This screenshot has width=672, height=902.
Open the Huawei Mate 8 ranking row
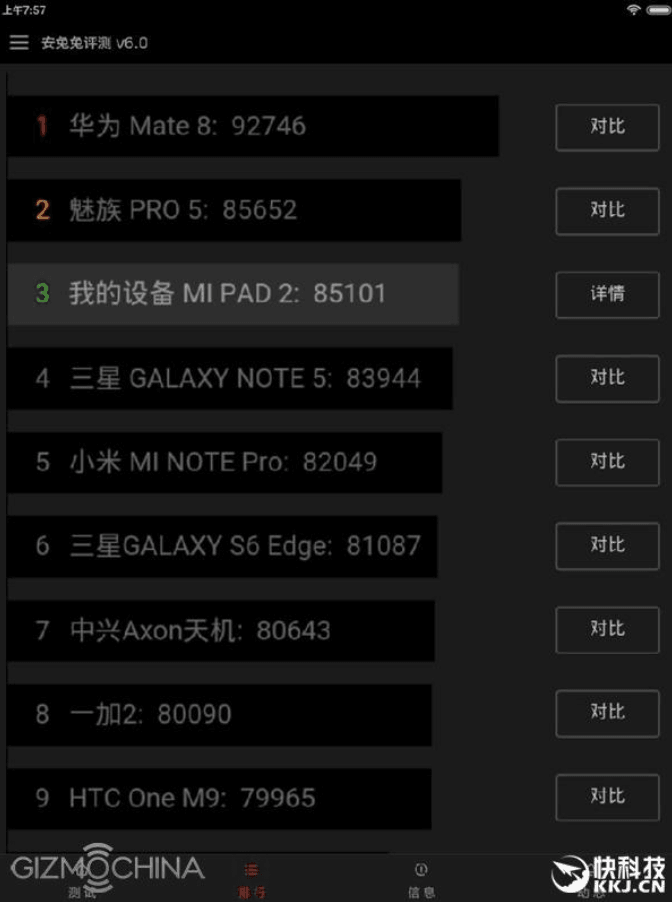(252, 126)
